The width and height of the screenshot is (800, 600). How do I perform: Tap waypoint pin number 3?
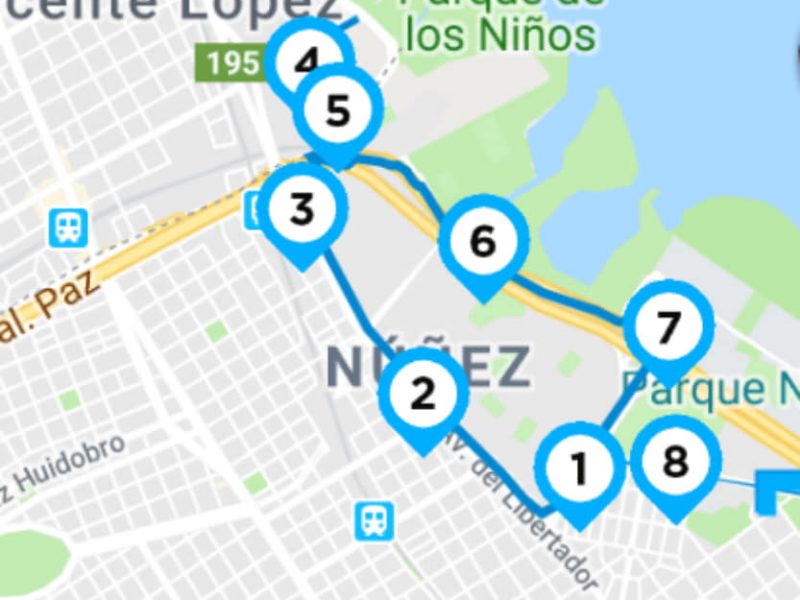[301, 210]
